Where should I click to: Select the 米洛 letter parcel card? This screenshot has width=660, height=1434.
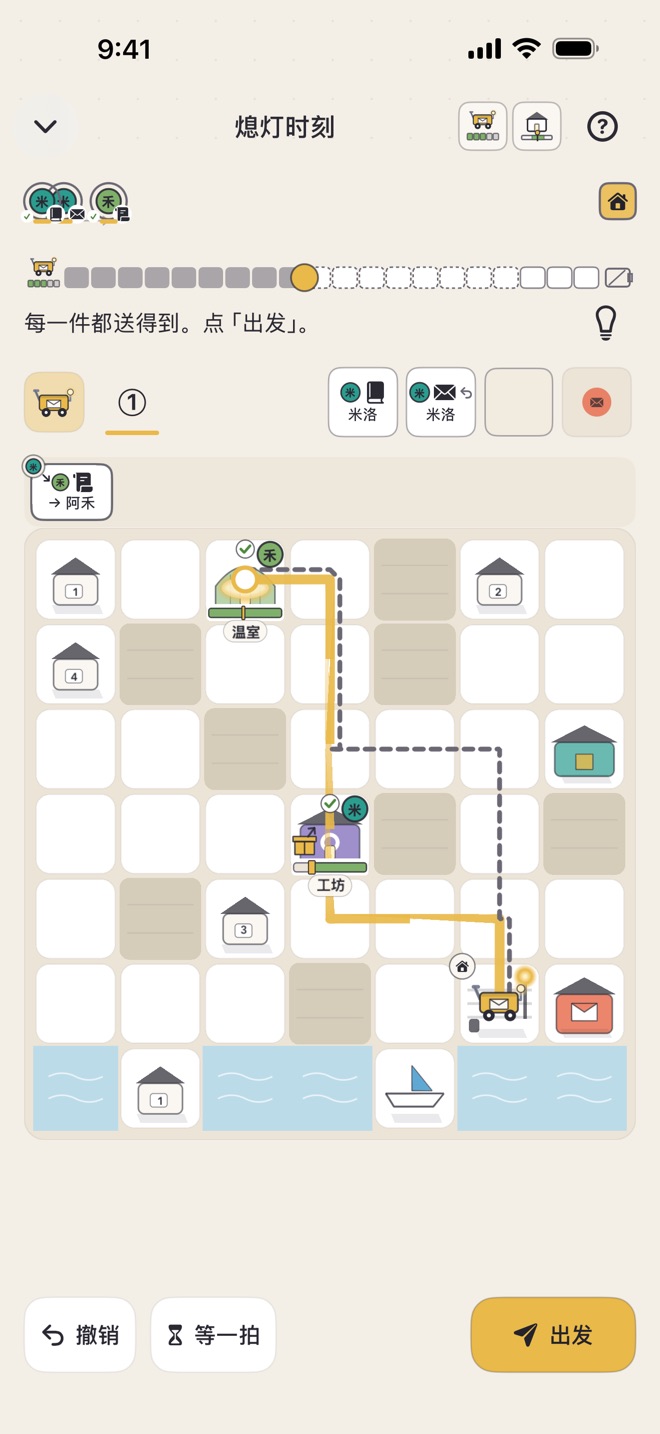click(441, 402)
